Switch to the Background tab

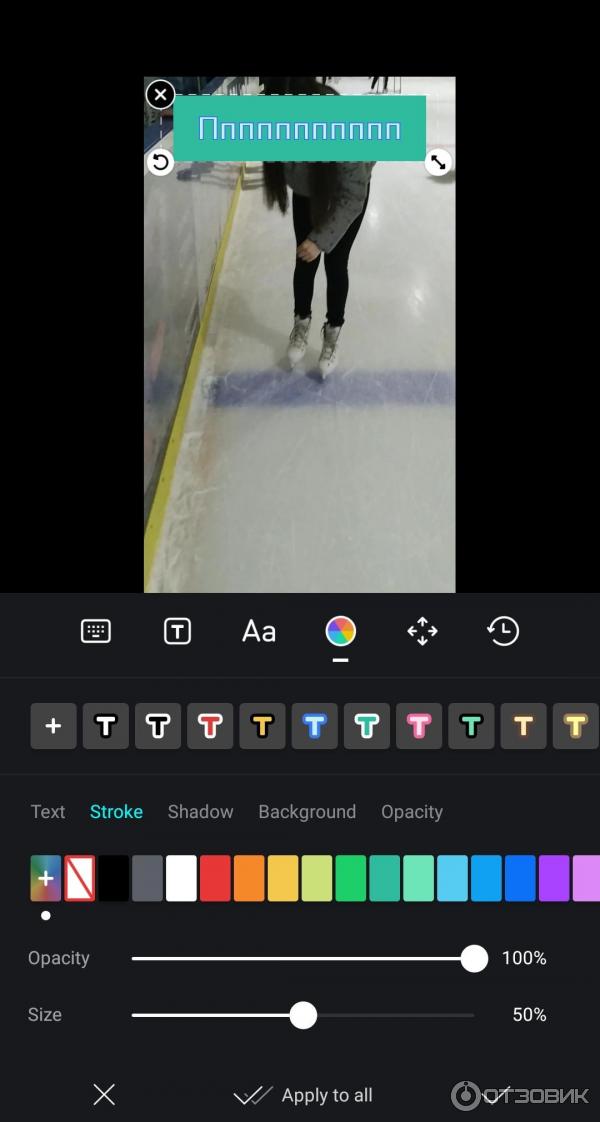(307, 812)
